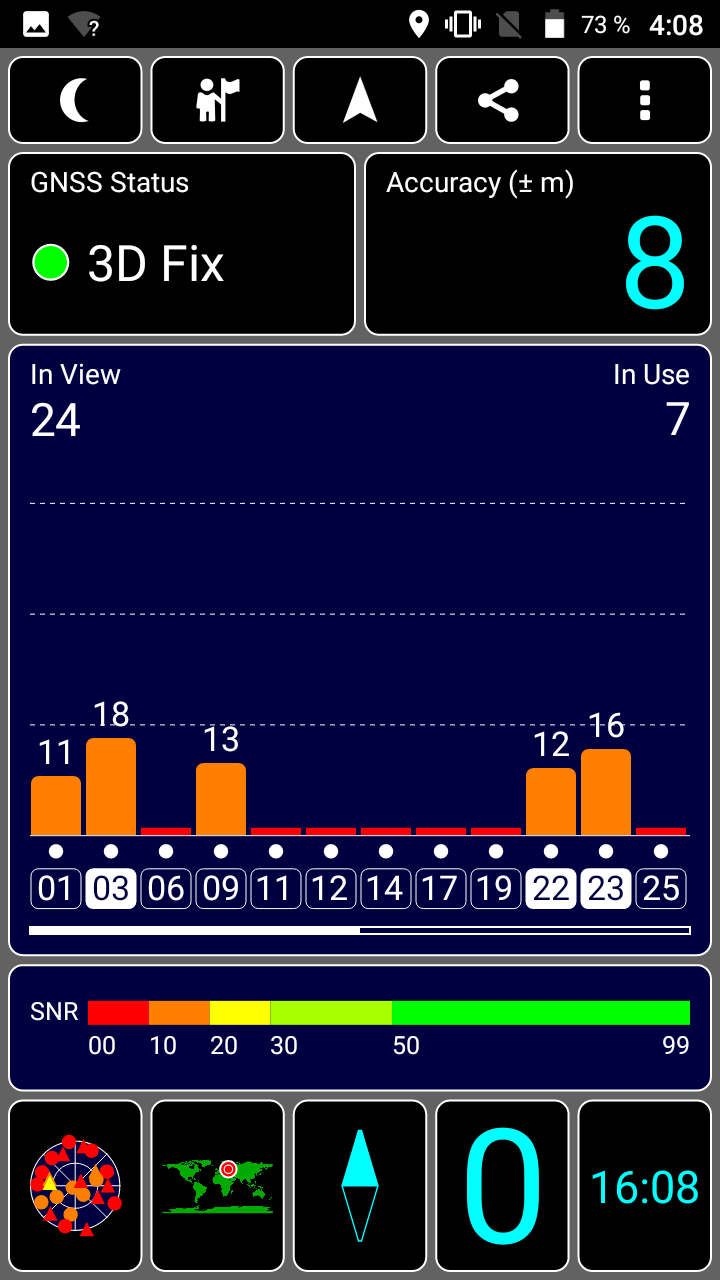This screenshot has width=720, height=1280.
Task: Open the waypoint flag person icon
Action: [x=218, y=100]
